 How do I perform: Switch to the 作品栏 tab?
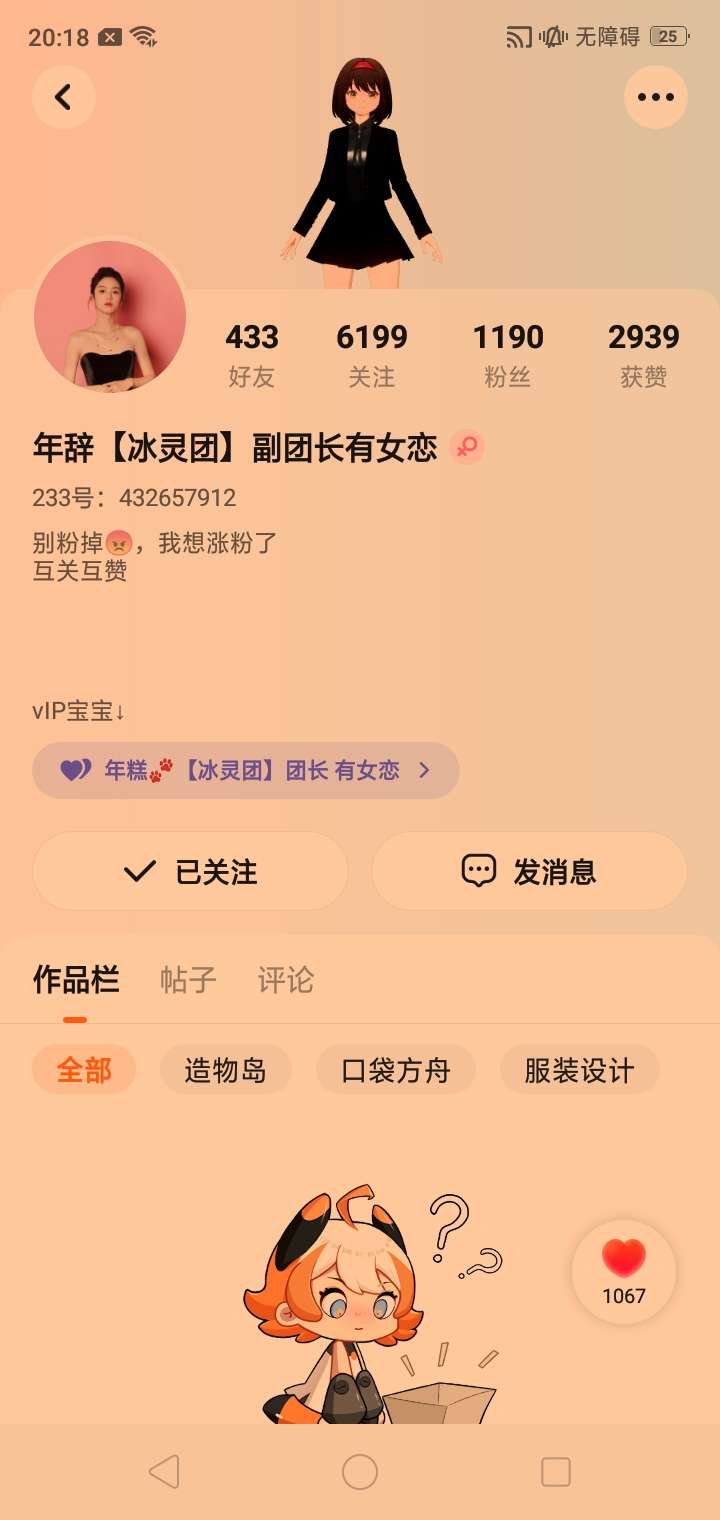coord(76,980)
